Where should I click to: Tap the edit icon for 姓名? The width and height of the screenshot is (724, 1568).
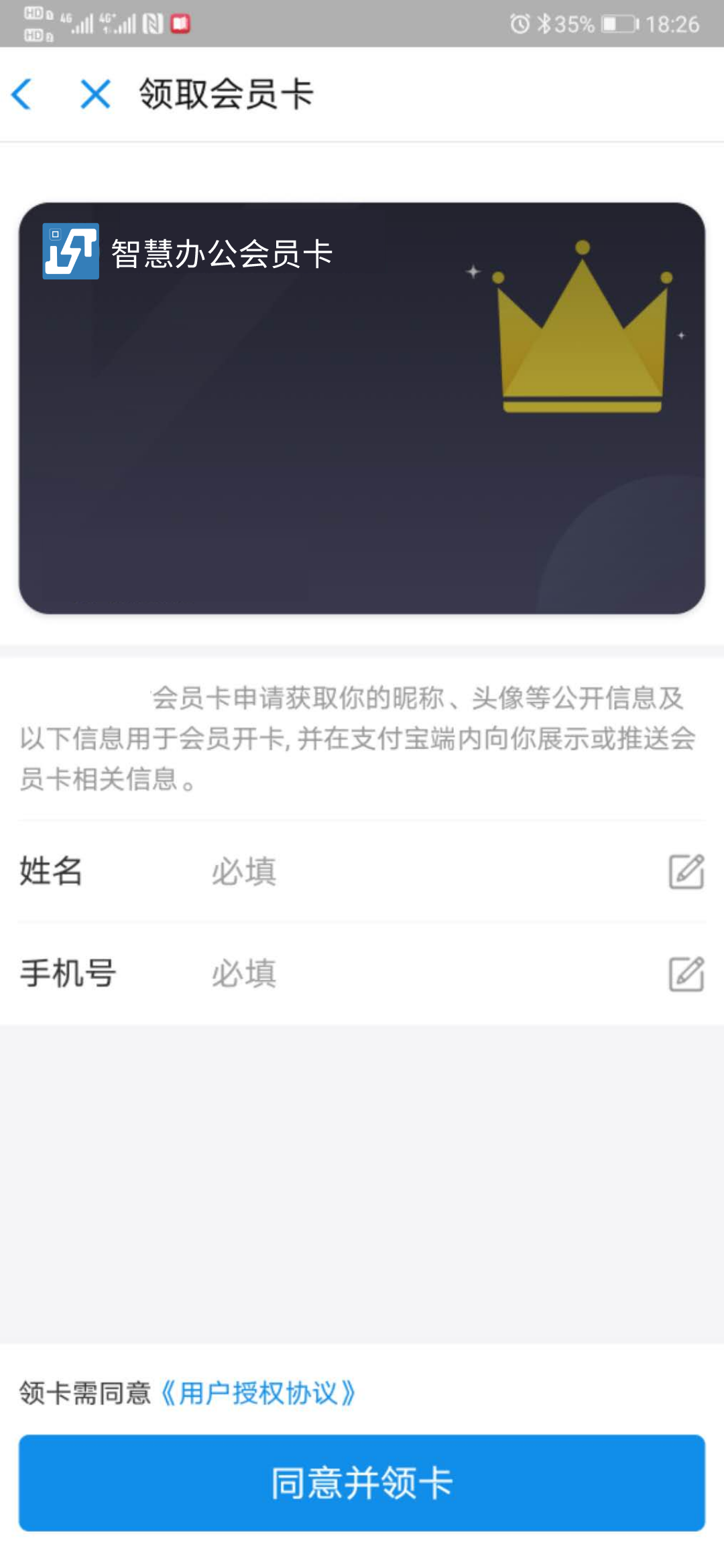click(686, 871)
